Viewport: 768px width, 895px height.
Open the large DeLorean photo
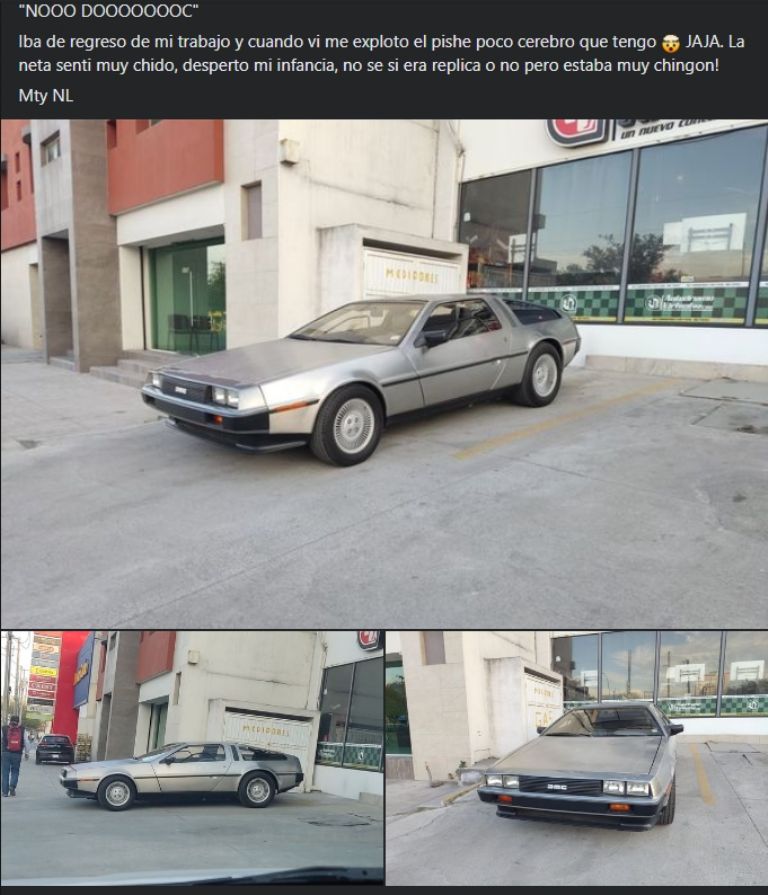coord(384,374)
